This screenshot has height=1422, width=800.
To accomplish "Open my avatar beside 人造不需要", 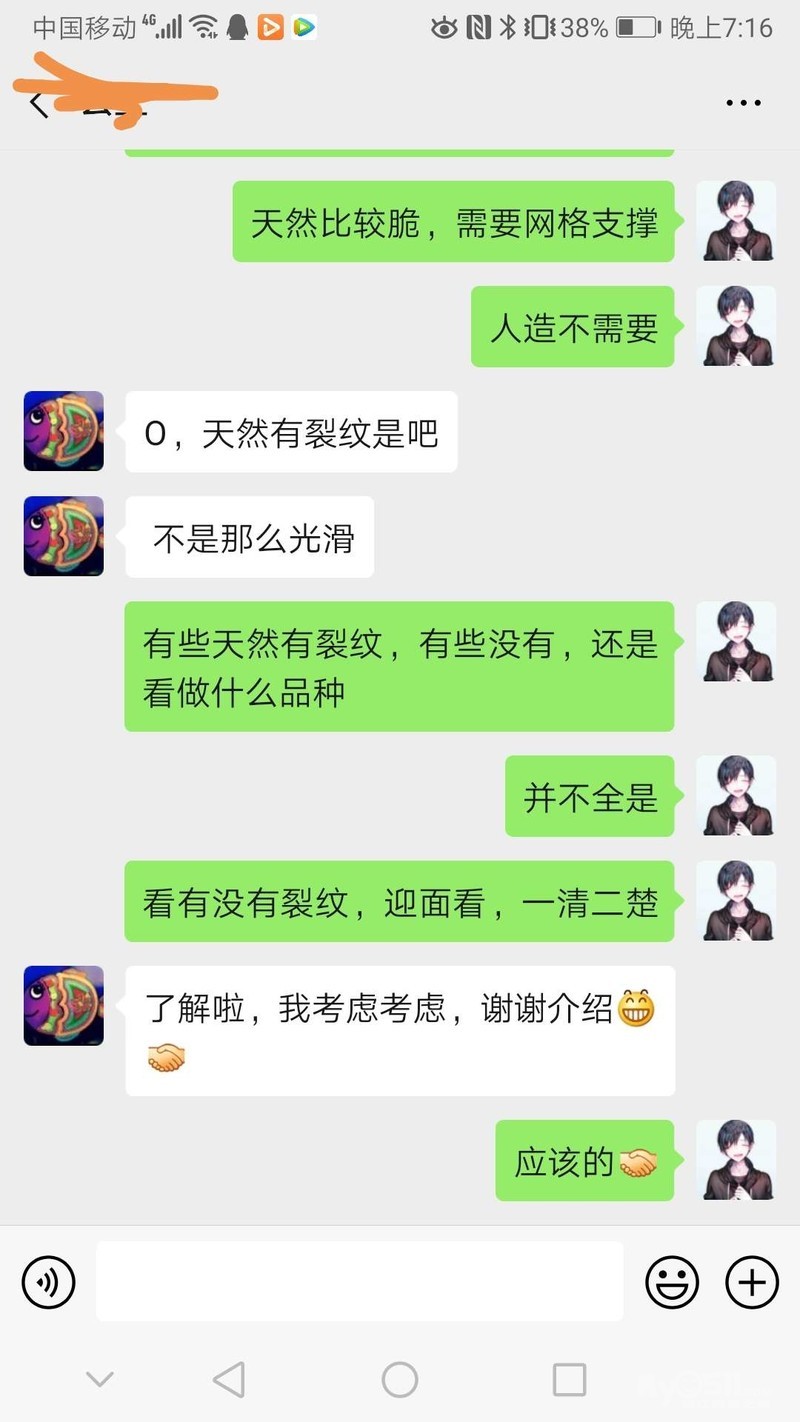I will tap(736, 326).
